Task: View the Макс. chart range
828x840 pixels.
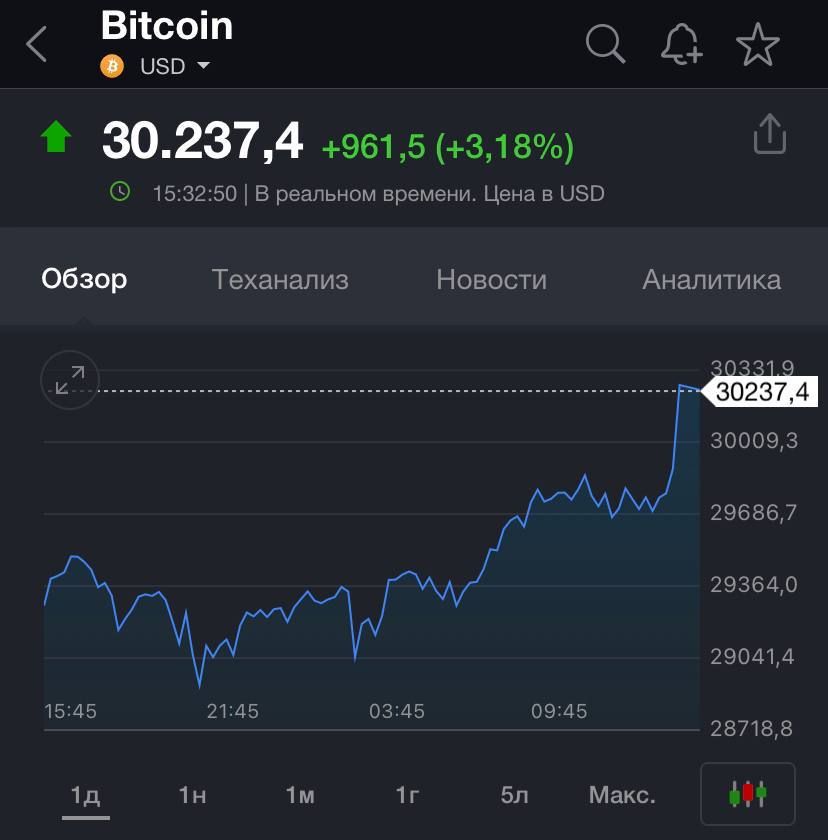Action: click(x=622, y=795)
